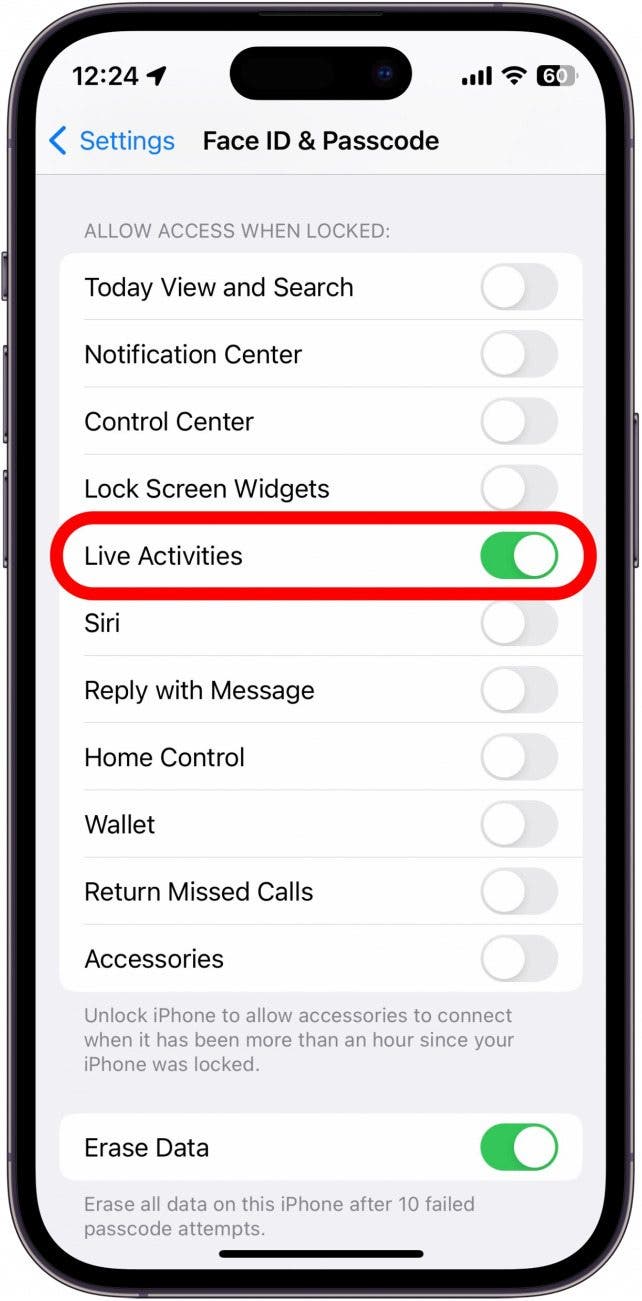Disable the Erase Data option
The width and height of the screenshot is (642, 1301).
[x=519, y=1147]
